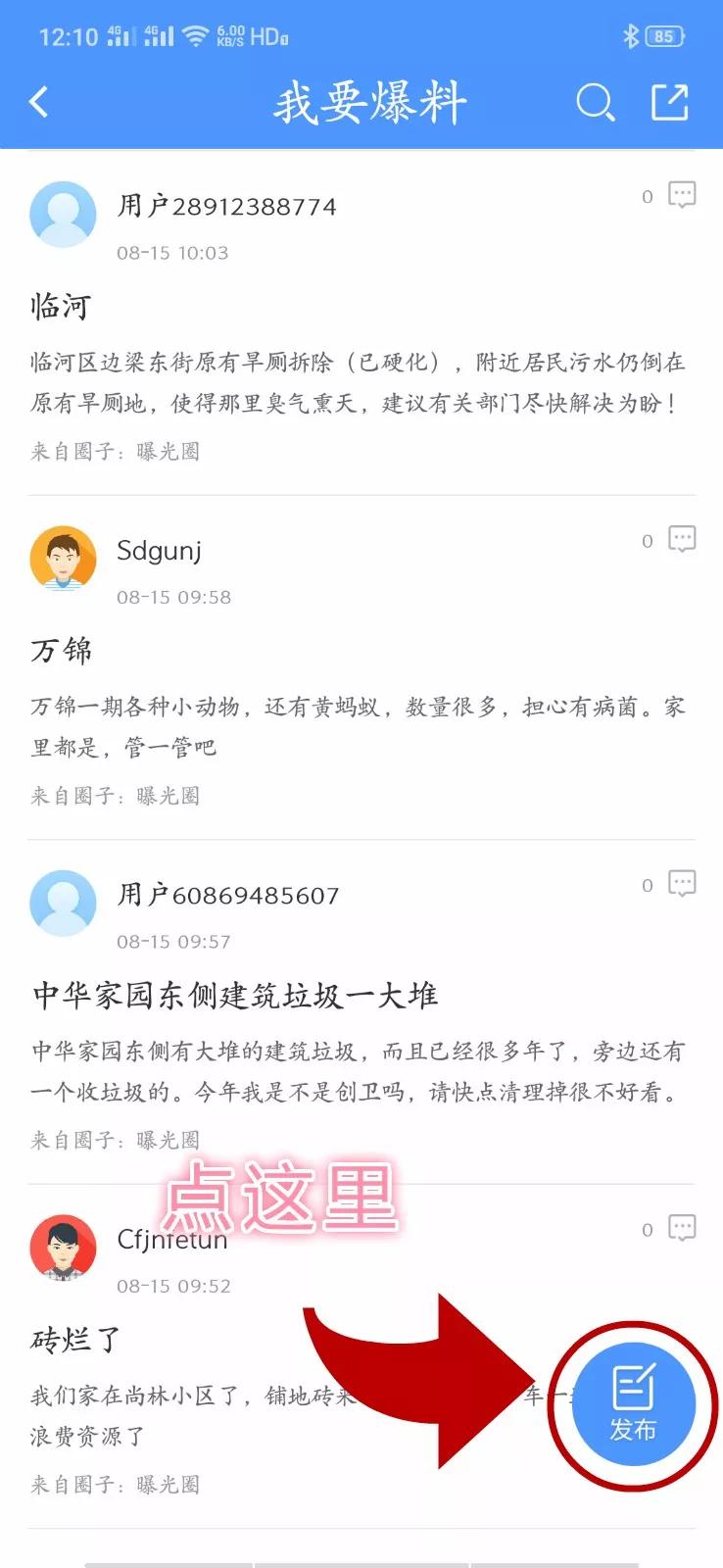Screen dimensions: 723x1568
Task: Open the 曝光圈 circle link under 临河 post
Action: coord(165,453)
